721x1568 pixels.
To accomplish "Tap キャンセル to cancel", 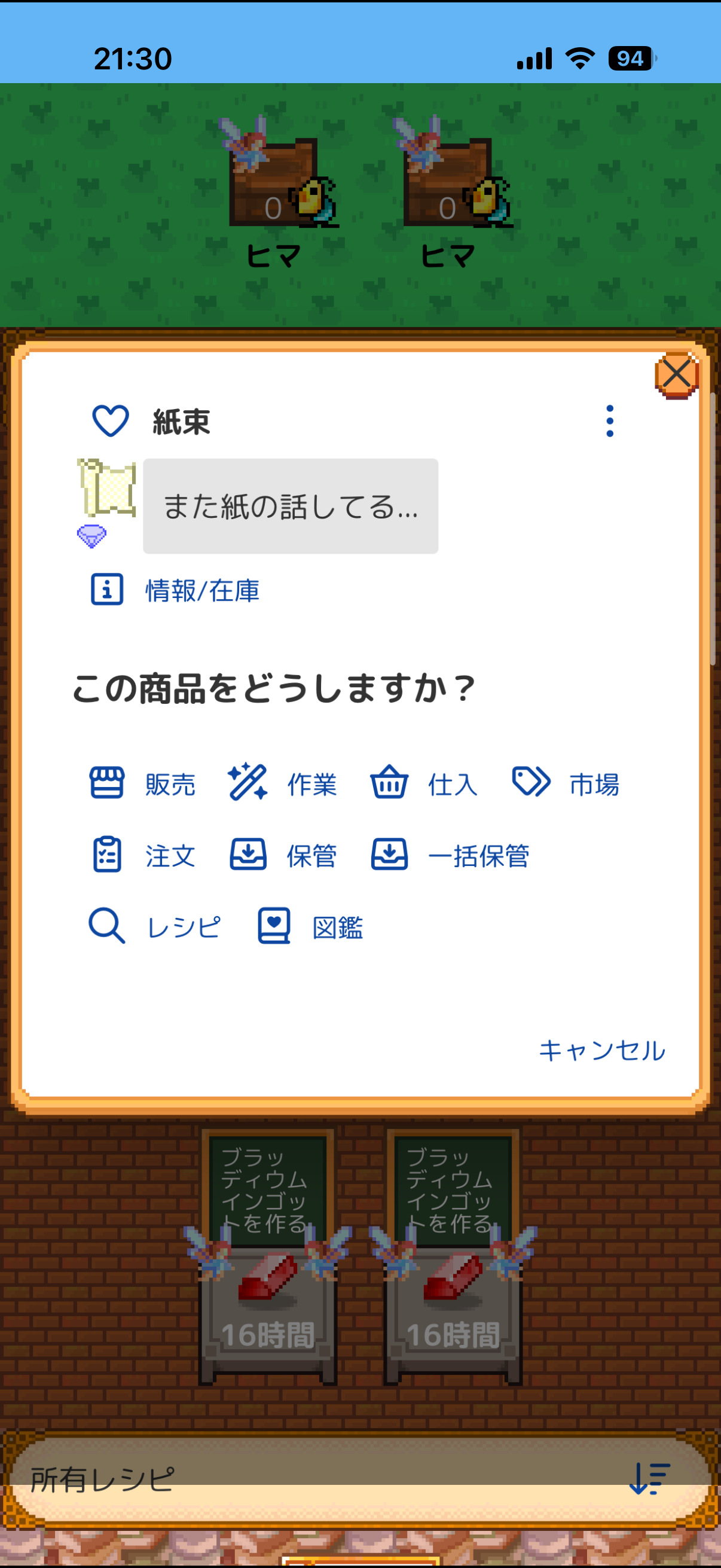I will click(x=602, y=1050).
